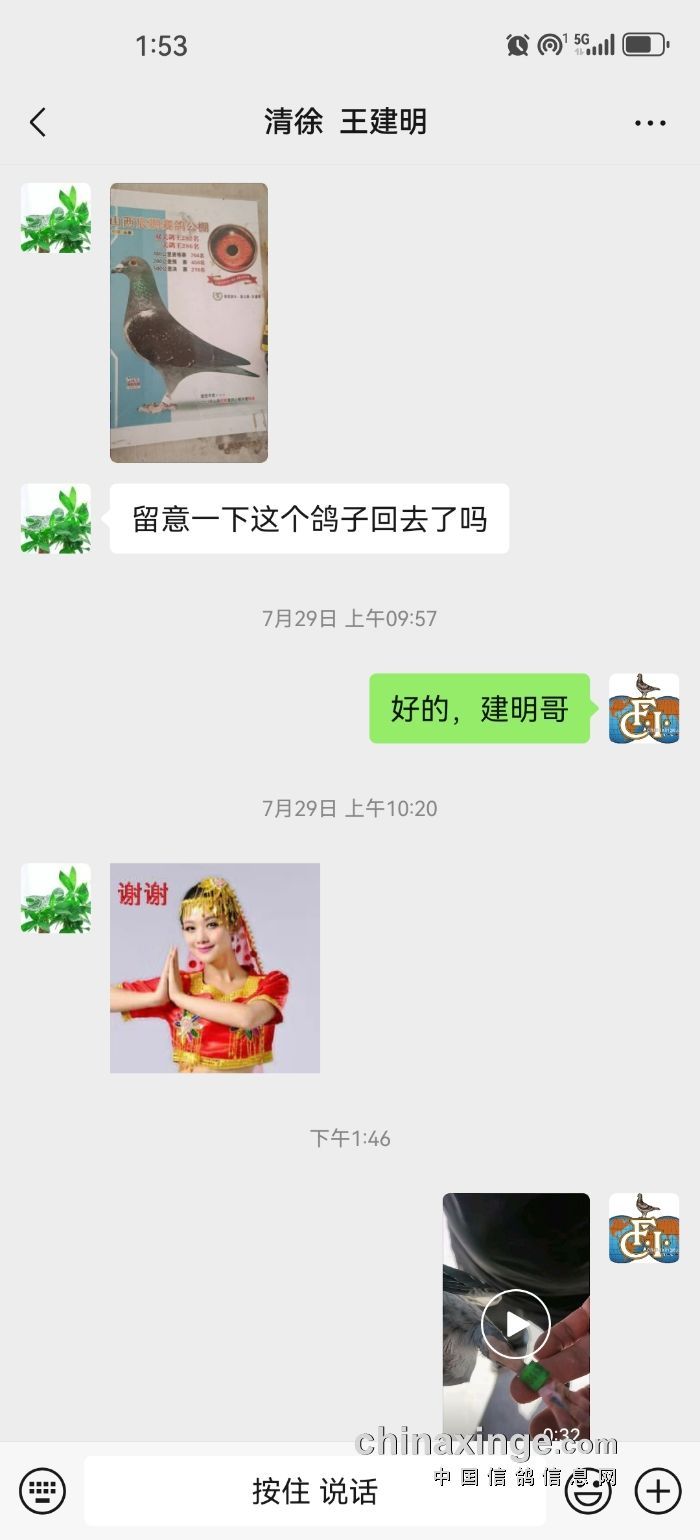Open the plus attachments menu
The image size is (700, 1540).
click(658, 1491)
